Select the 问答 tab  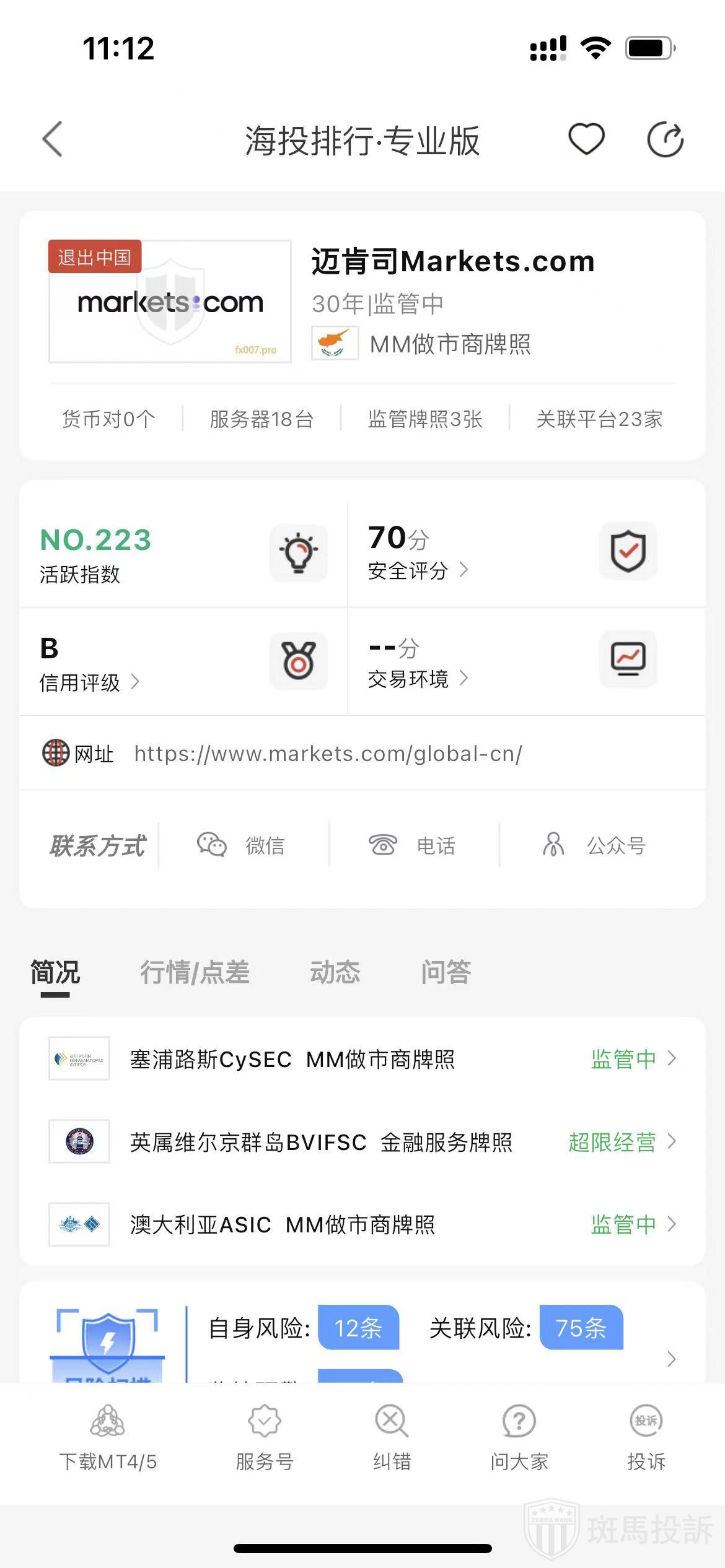pyautogui.click(x=446, y=972)
